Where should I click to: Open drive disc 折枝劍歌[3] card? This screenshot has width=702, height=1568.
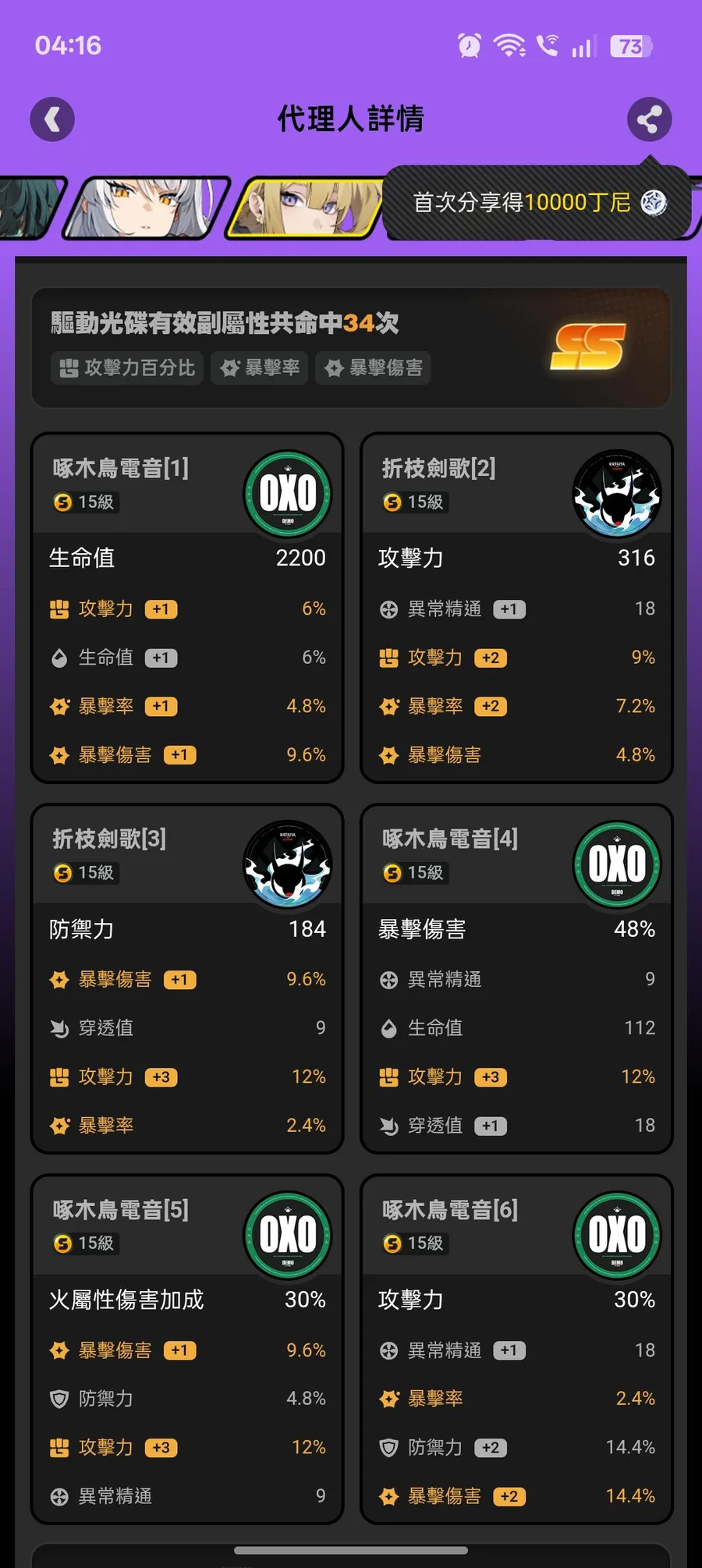pos(187,979)
